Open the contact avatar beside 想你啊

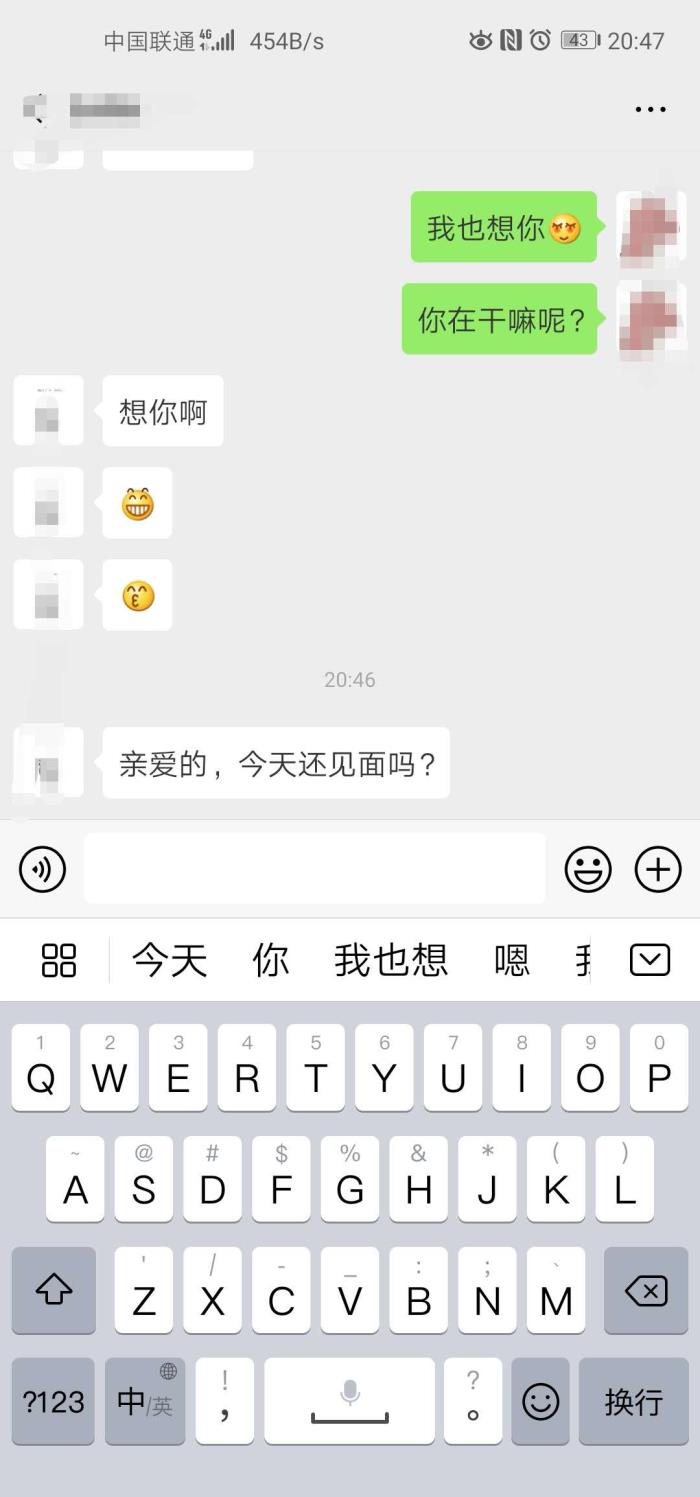[48, 411]
